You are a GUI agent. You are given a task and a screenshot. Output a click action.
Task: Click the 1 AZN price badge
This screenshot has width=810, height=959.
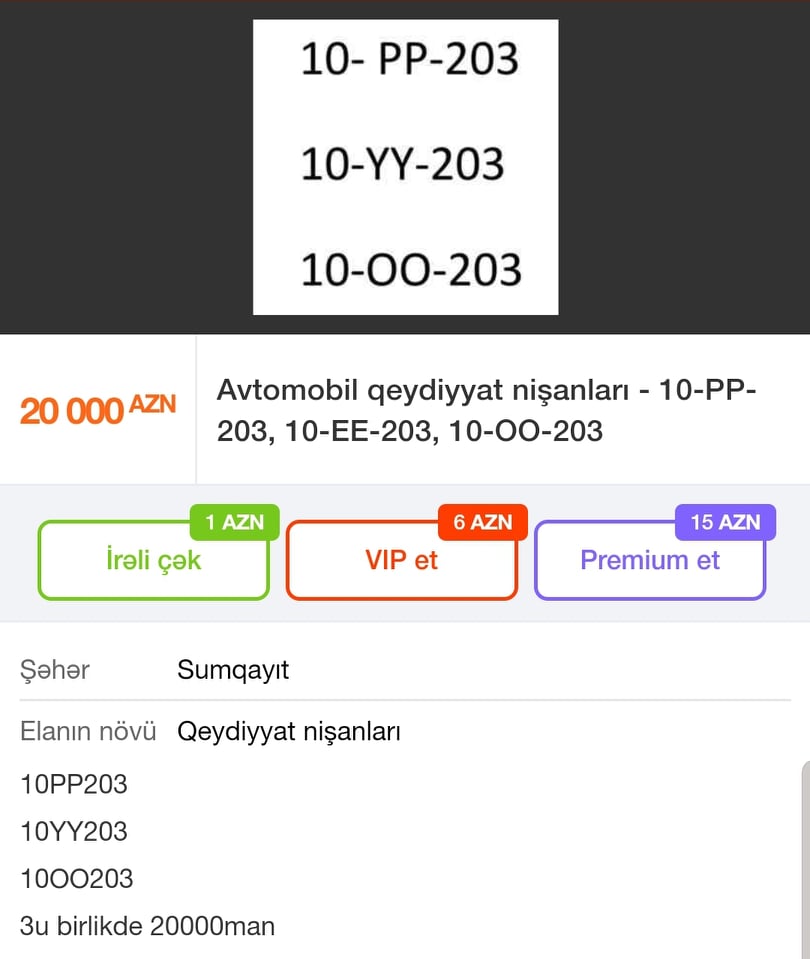[x=235, y=522]
